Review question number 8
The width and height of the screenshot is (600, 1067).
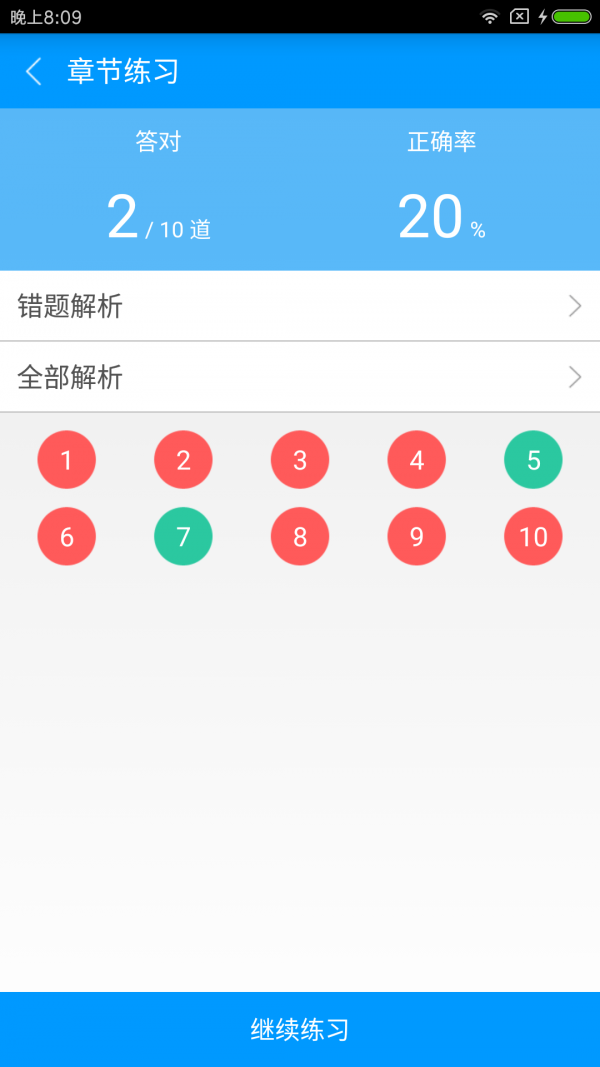(x=300, y=537)
